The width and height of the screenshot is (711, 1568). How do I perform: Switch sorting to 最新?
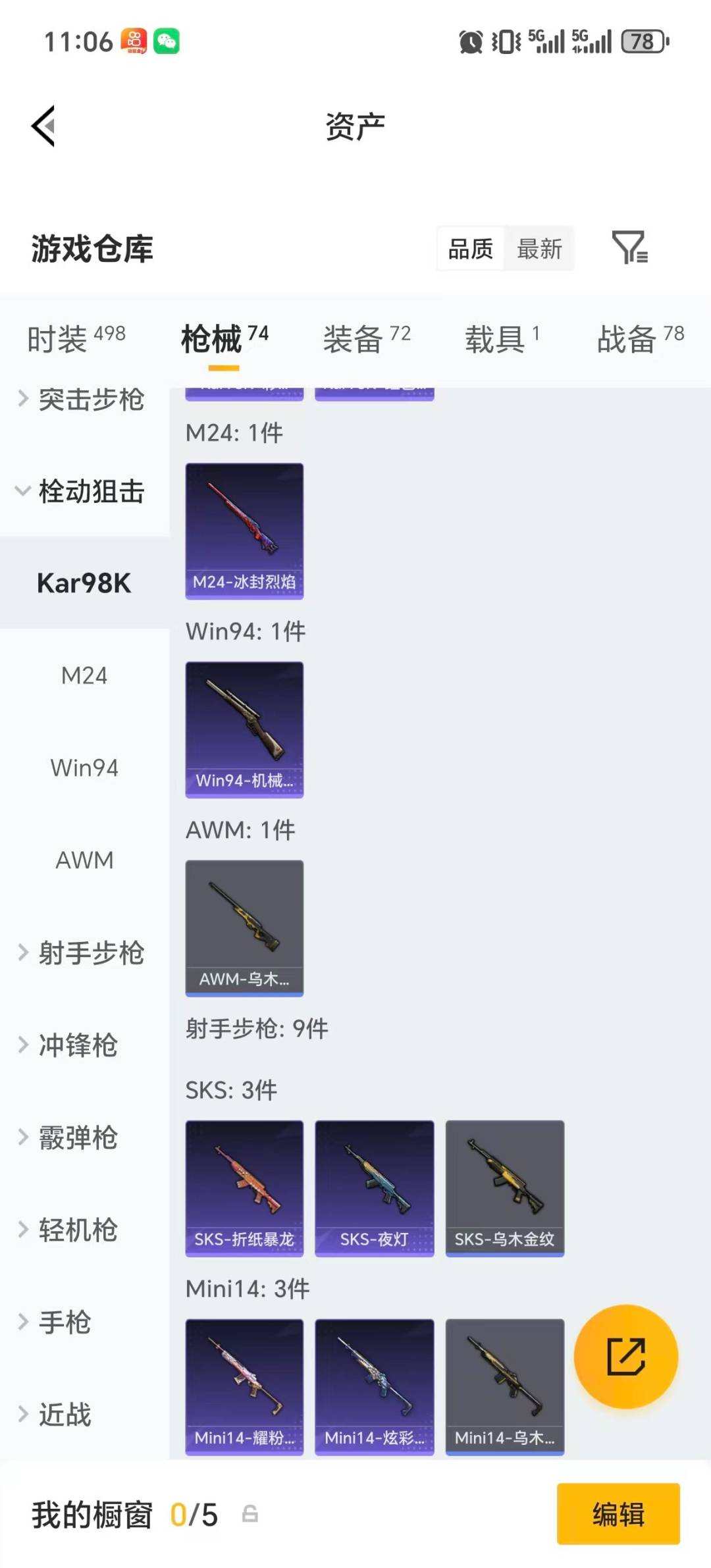(540, 248)
